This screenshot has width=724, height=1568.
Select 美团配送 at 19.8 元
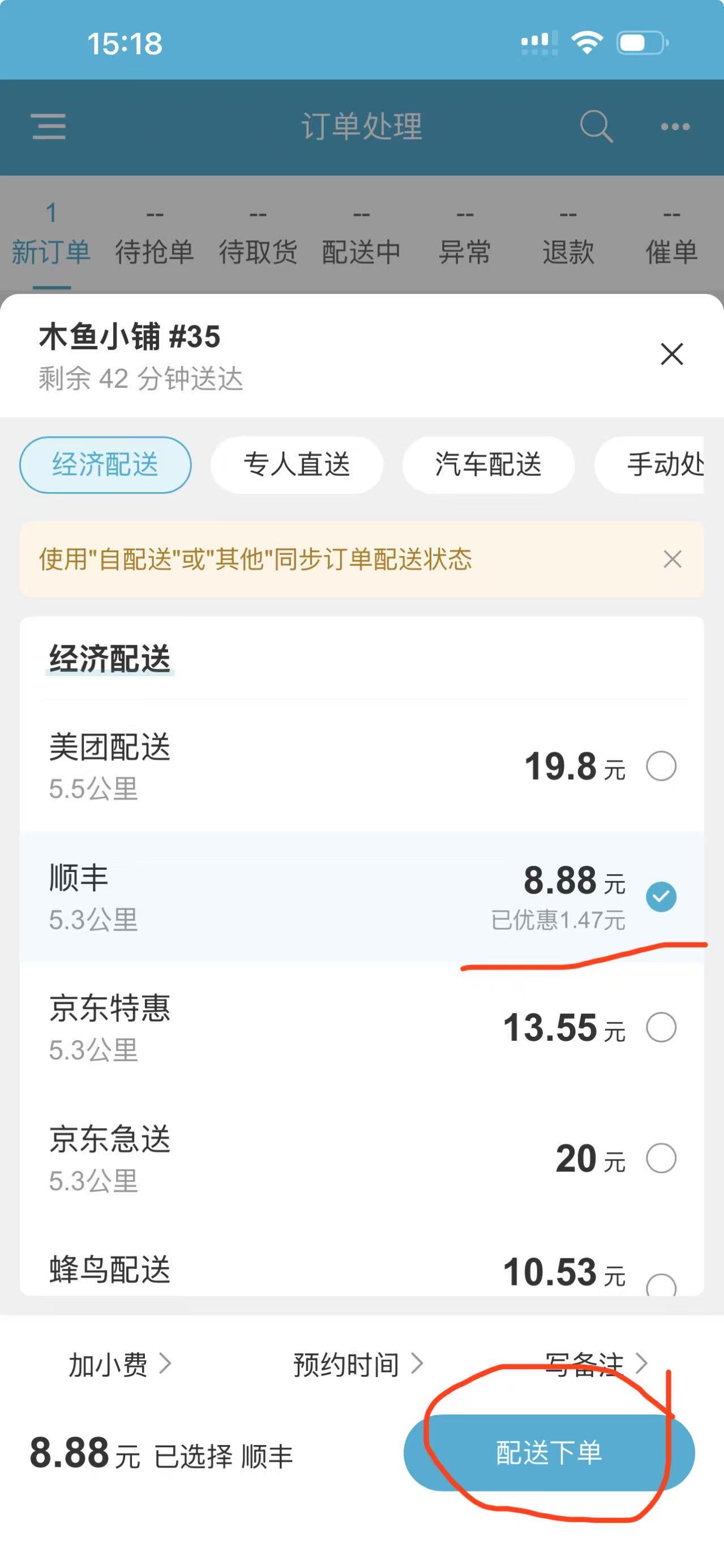pyautogui.click(x=661, y=766)
